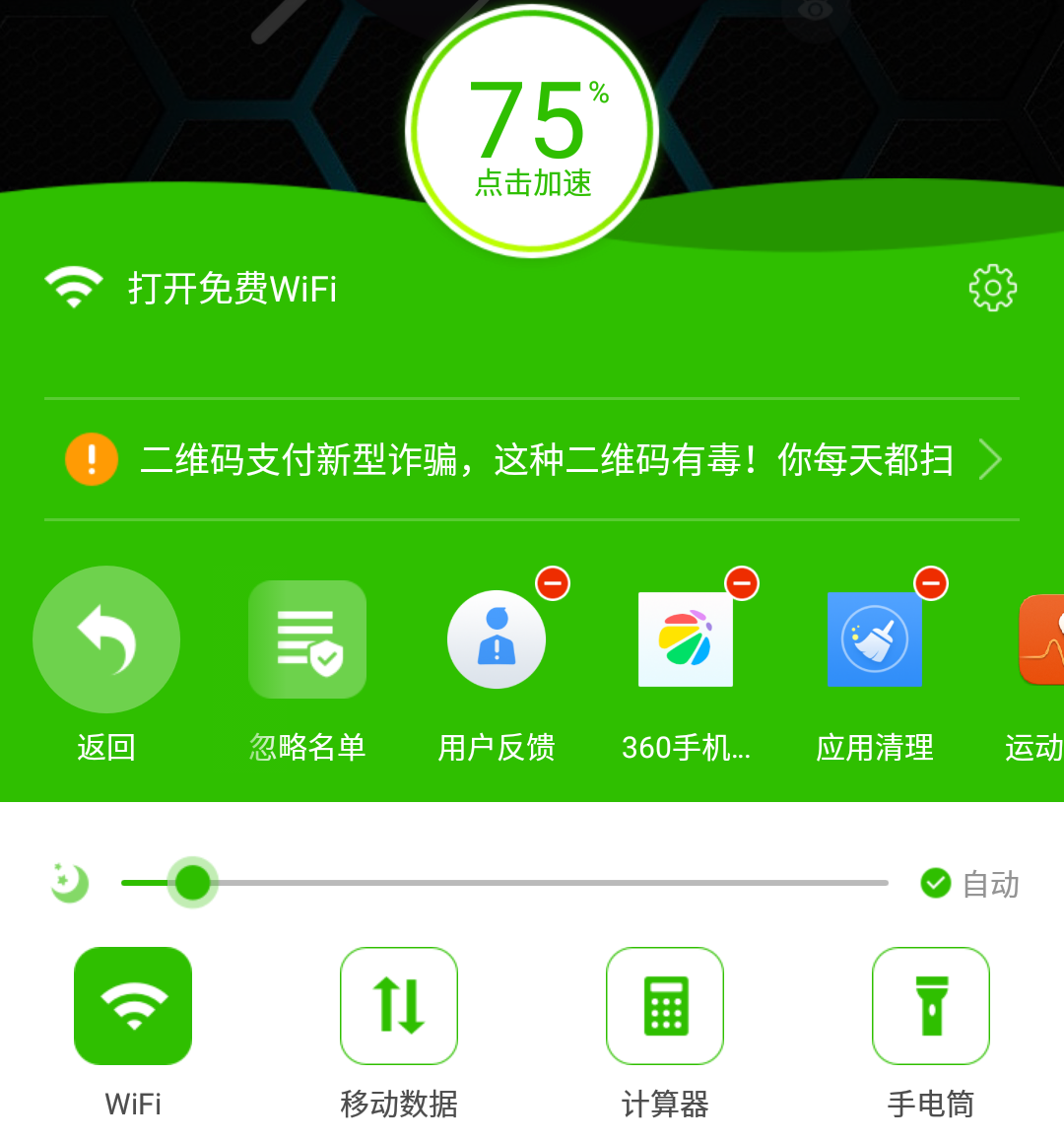
Task: Turn on the 手电筒 flashlight icon
Action: point(931,1005)
